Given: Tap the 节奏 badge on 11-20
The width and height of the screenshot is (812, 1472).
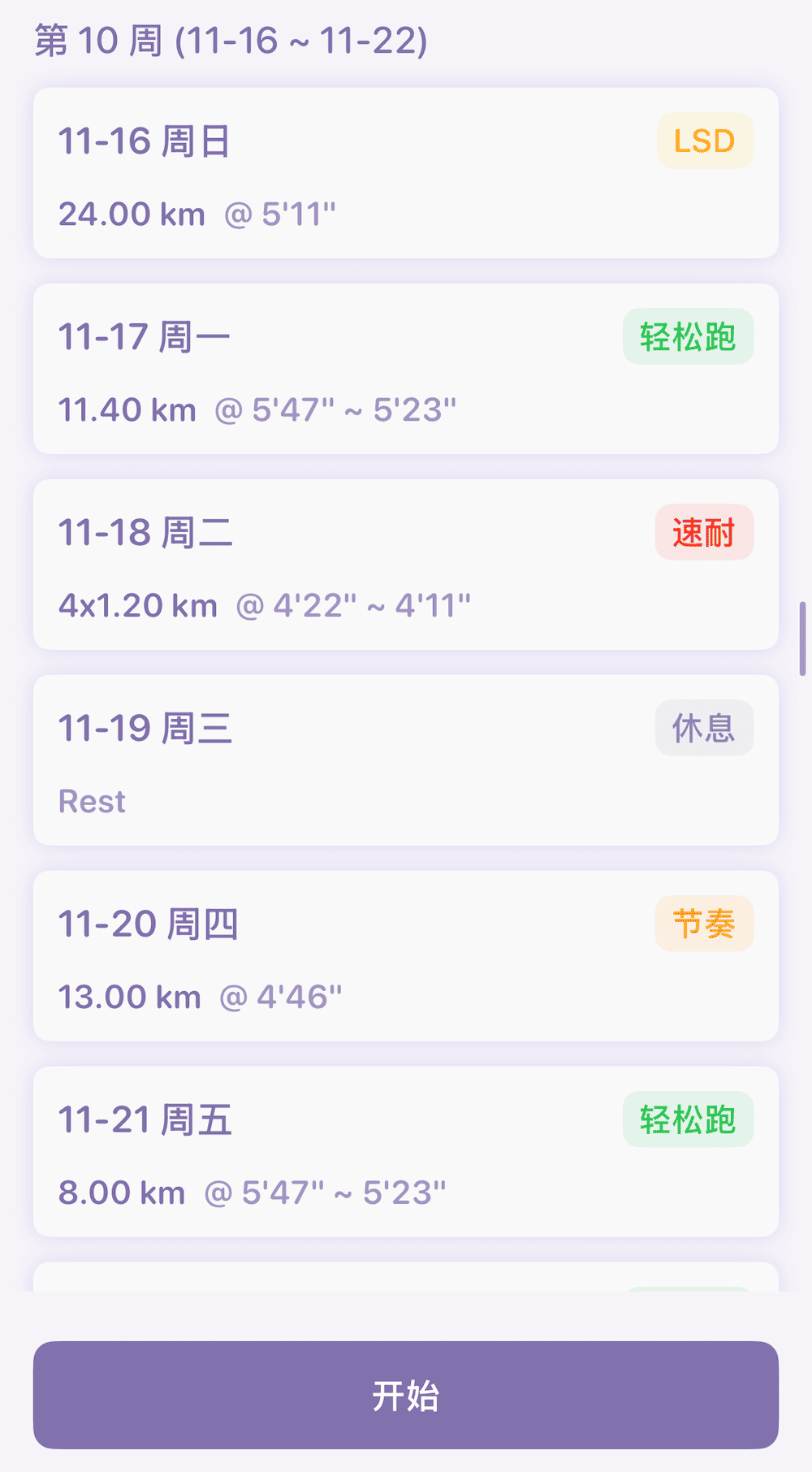Looking at the screenshot, I should click(703, 923).
